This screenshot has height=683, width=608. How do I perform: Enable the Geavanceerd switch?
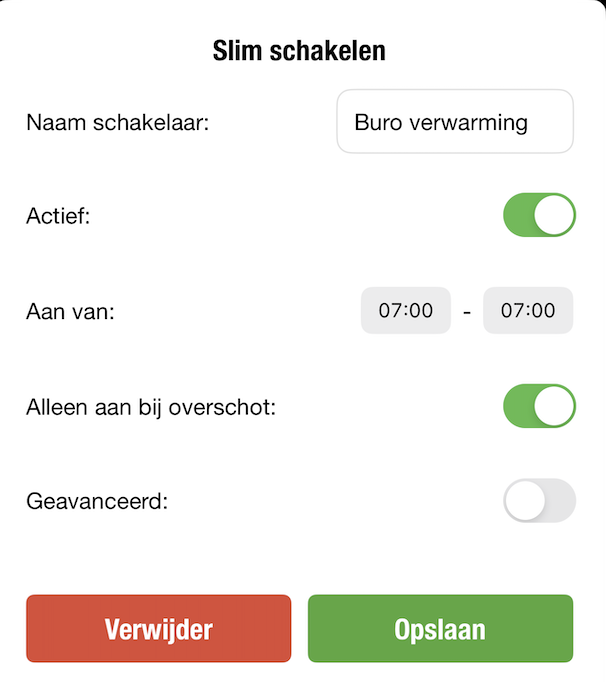pyautogui.click(x=539, y=501)
